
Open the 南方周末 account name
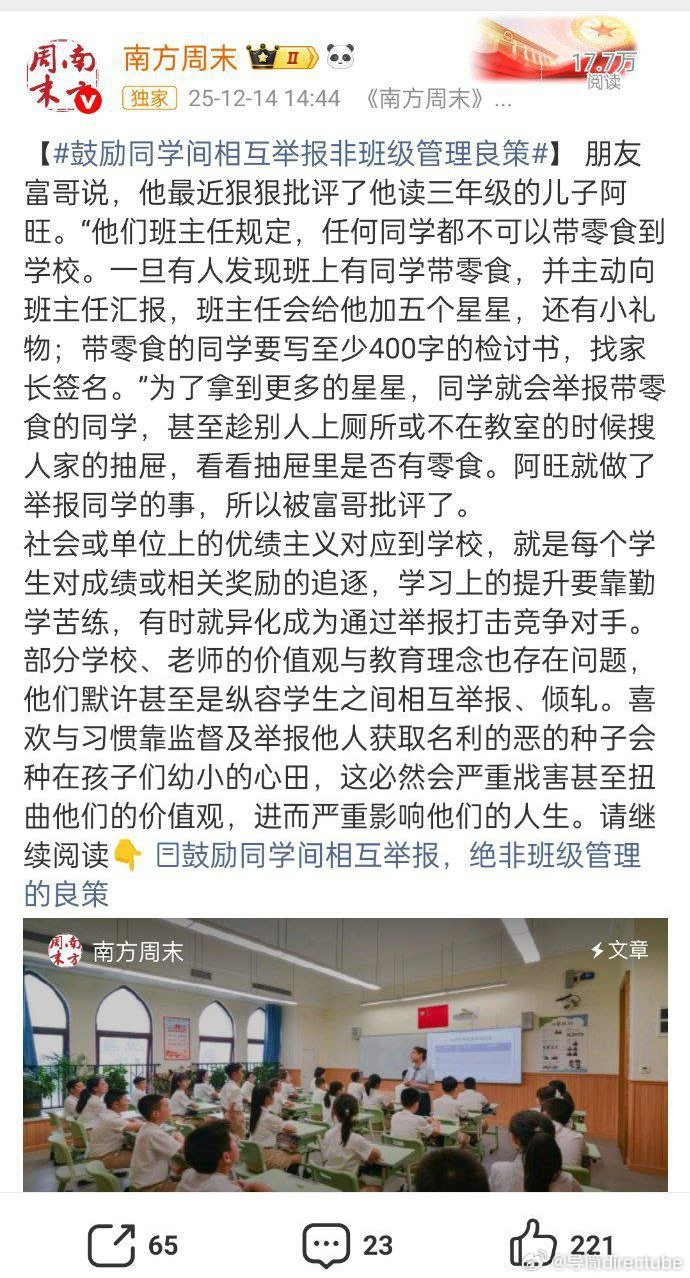pos(180,58)
